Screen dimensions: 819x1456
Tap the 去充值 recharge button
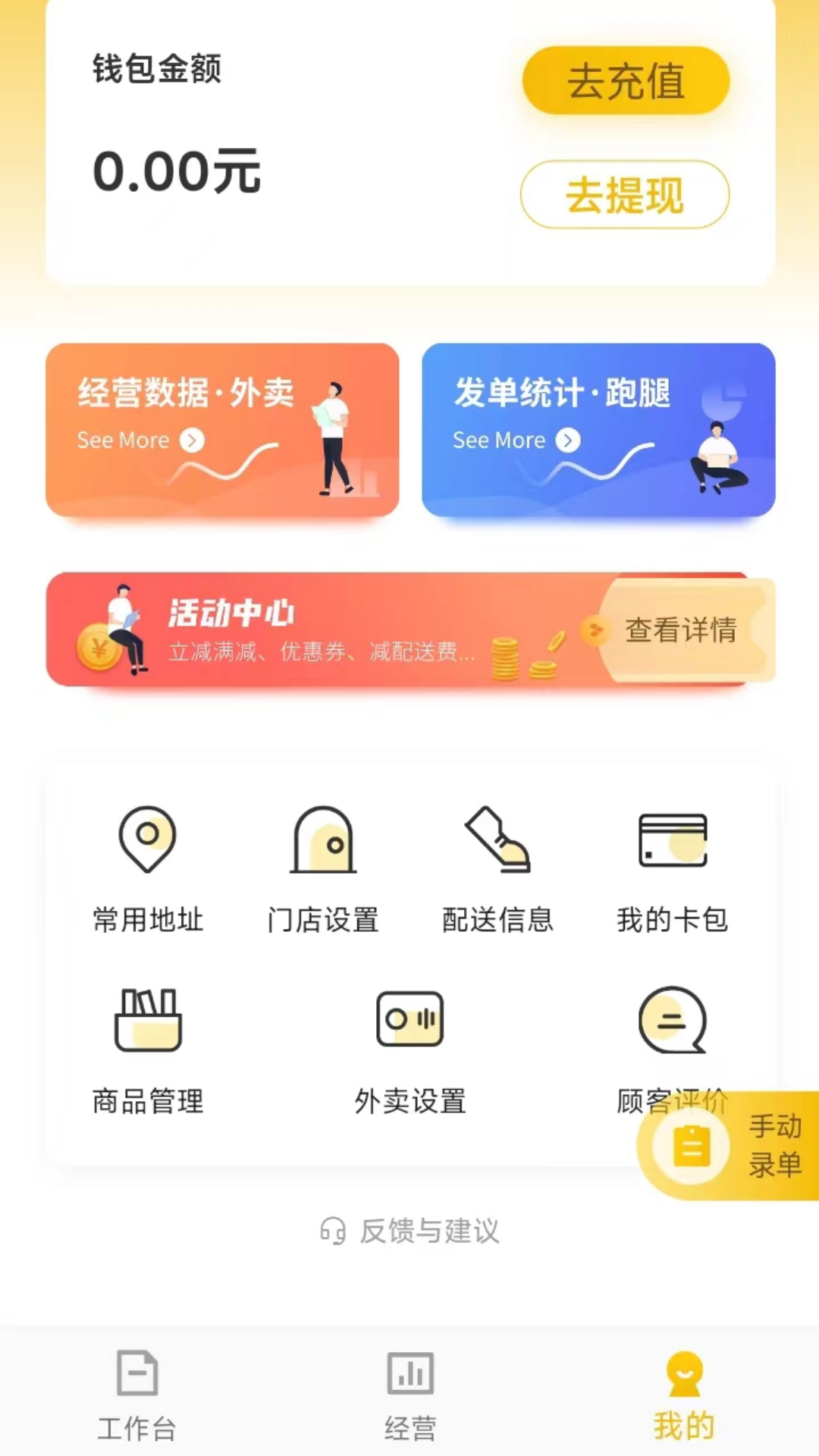[626, 81]
